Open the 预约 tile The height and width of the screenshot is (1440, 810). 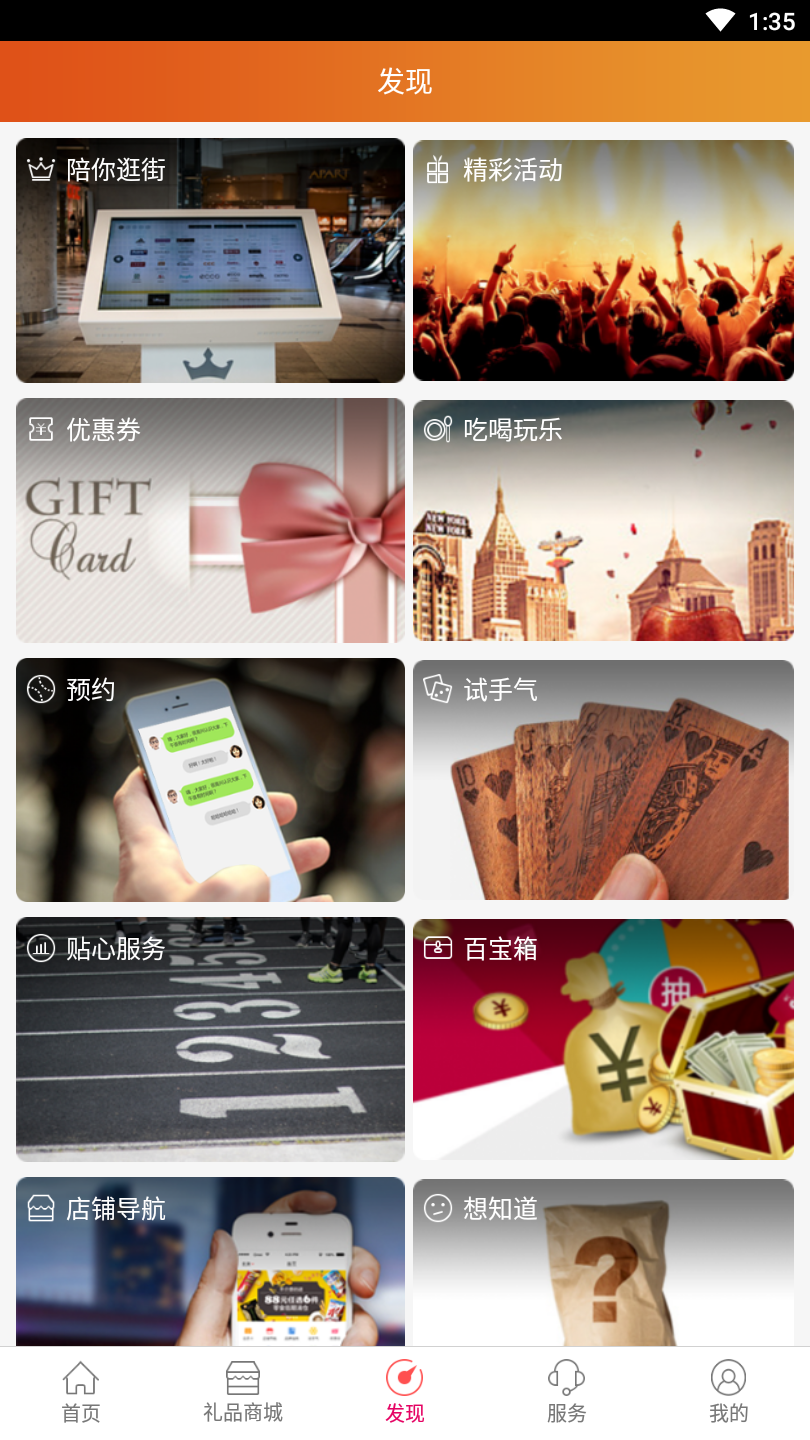pos(210,780)
